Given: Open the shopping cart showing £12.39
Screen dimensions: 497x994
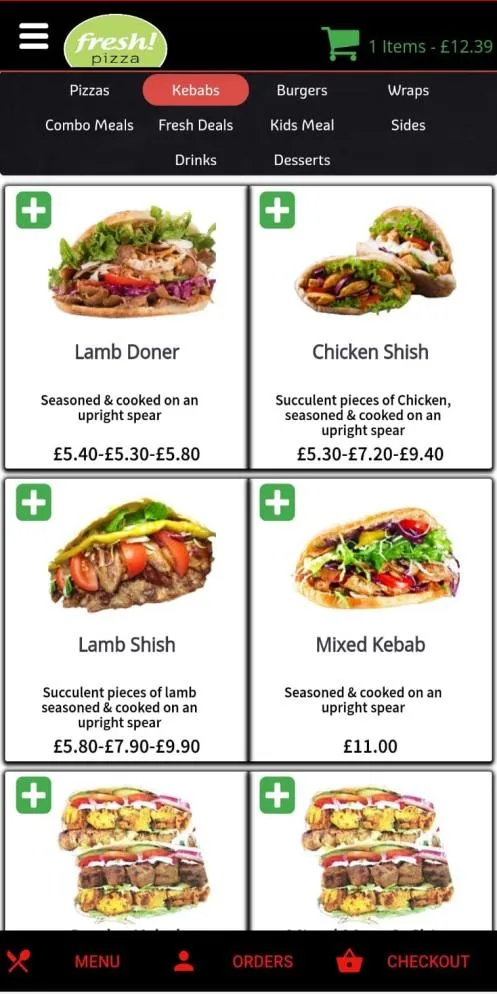Looking at the screenshot, I should 407,46.
